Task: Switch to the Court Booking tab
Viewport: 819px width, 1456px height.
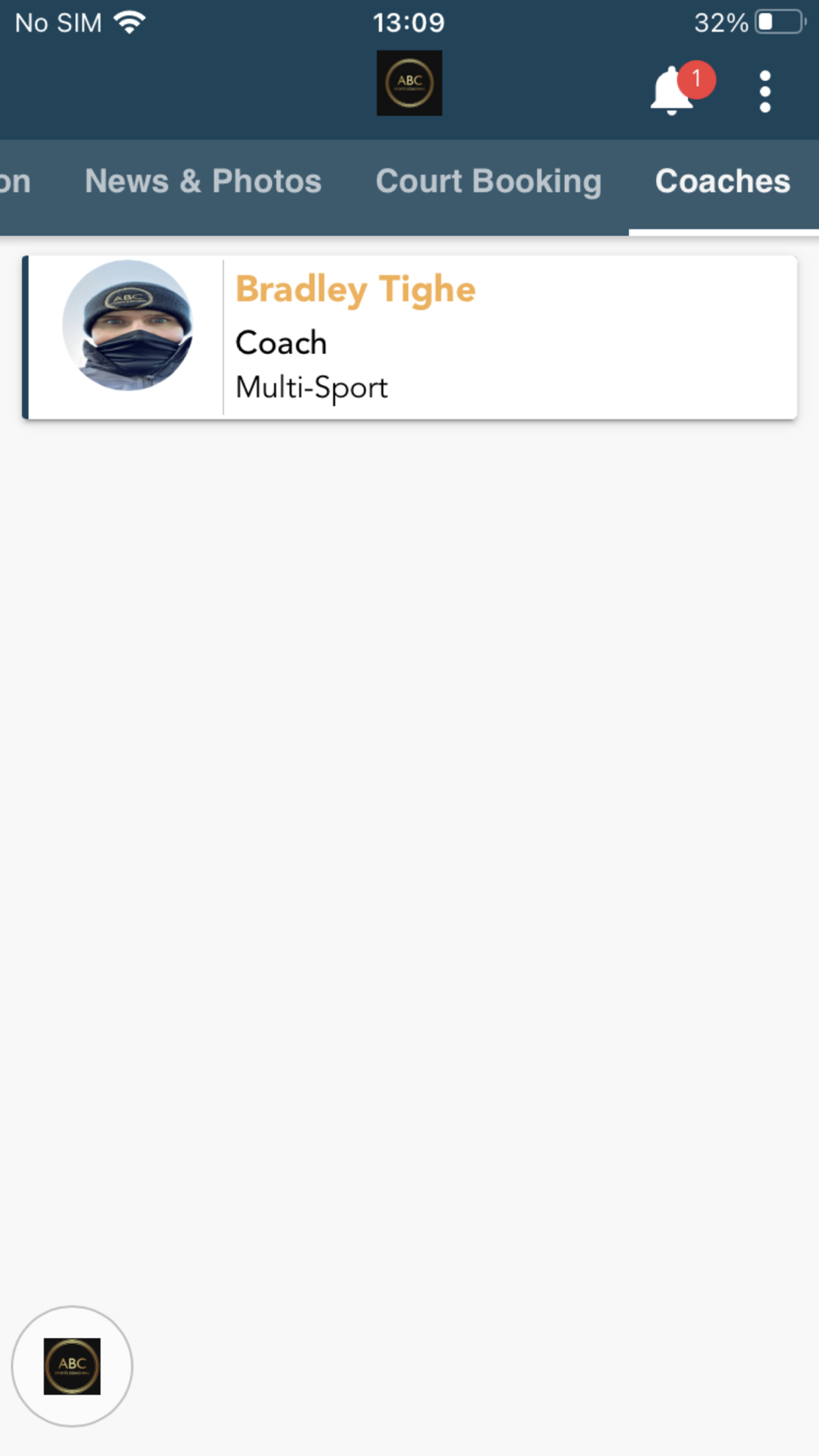Action: point(488,182)
